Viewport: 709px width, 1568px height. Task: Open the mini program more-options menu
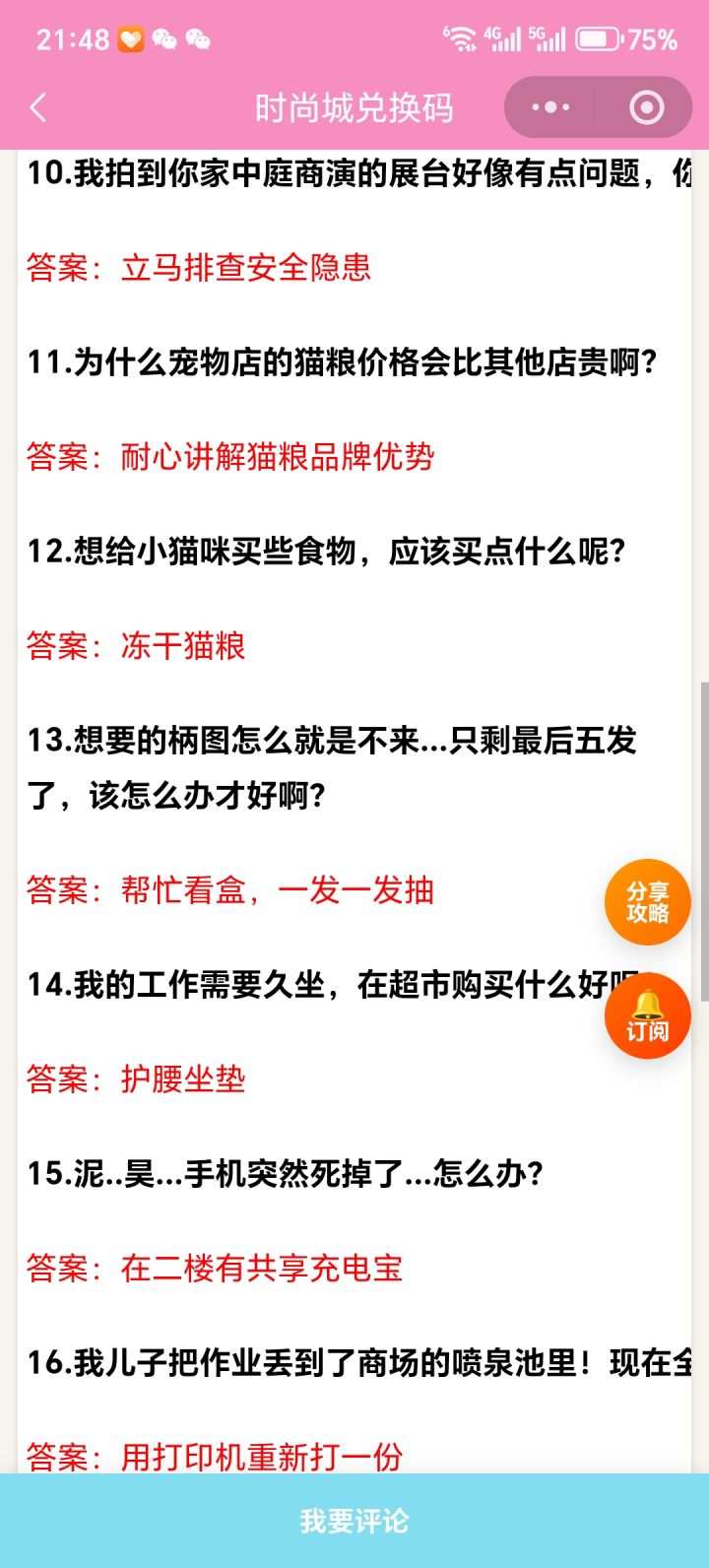[x=550, y=107]
